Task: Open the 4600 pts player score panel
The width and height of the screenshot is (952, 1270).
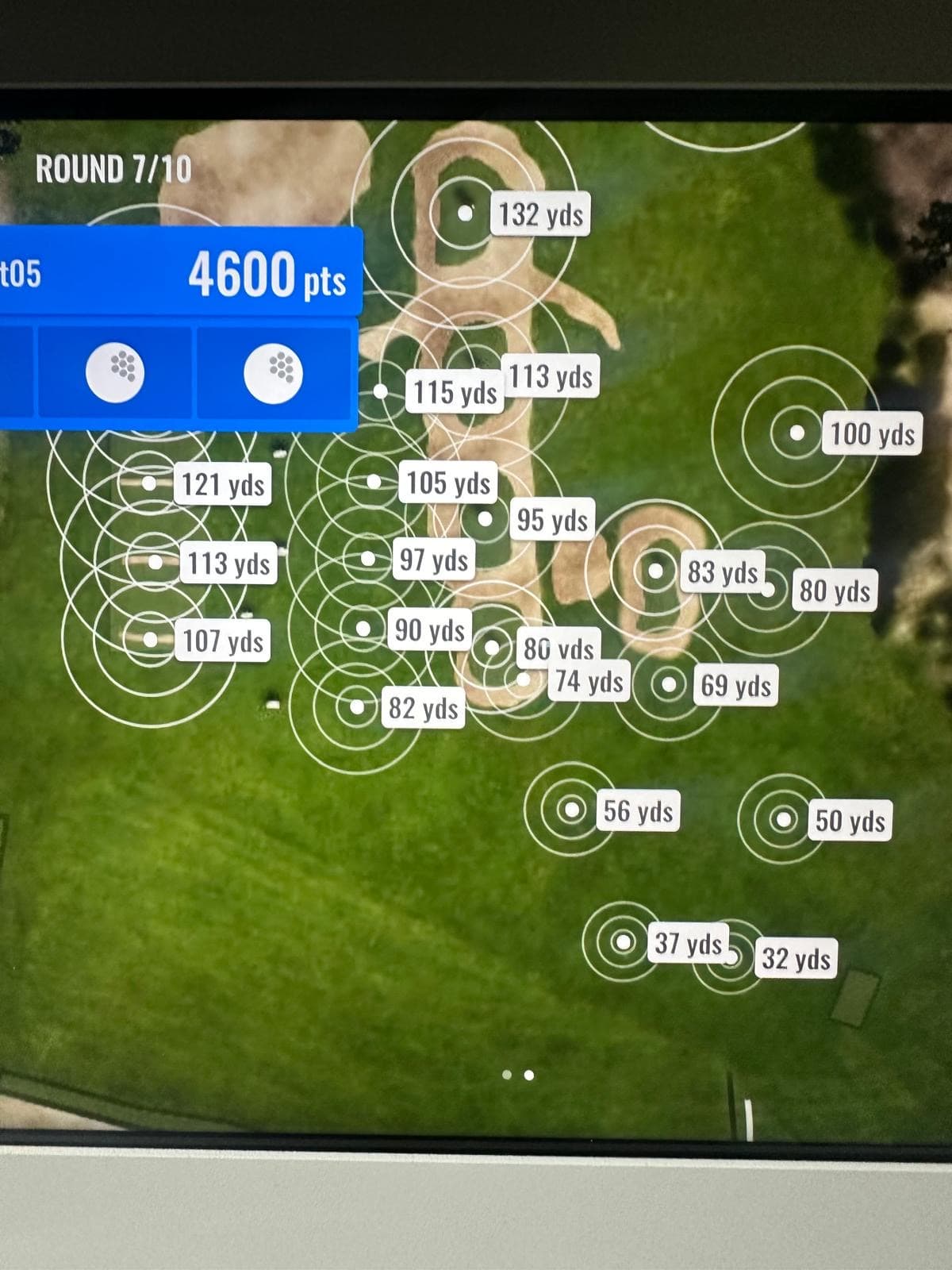Action: [182, 273]
